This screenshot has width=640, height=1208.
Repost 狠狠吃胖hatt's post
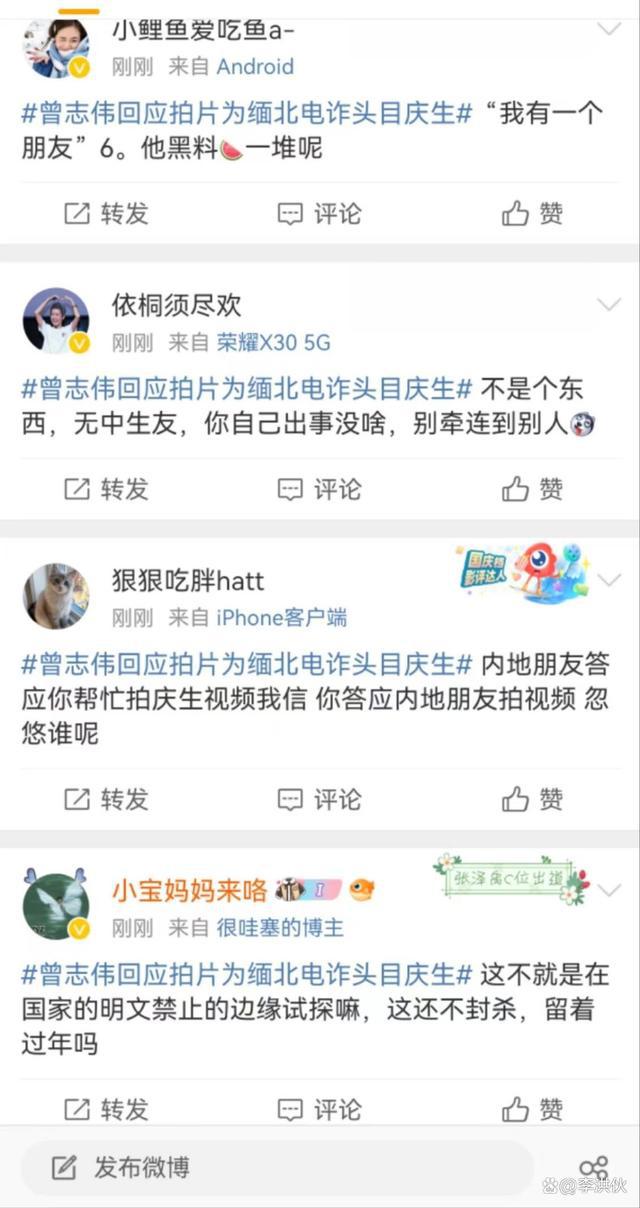click(106, 798)
